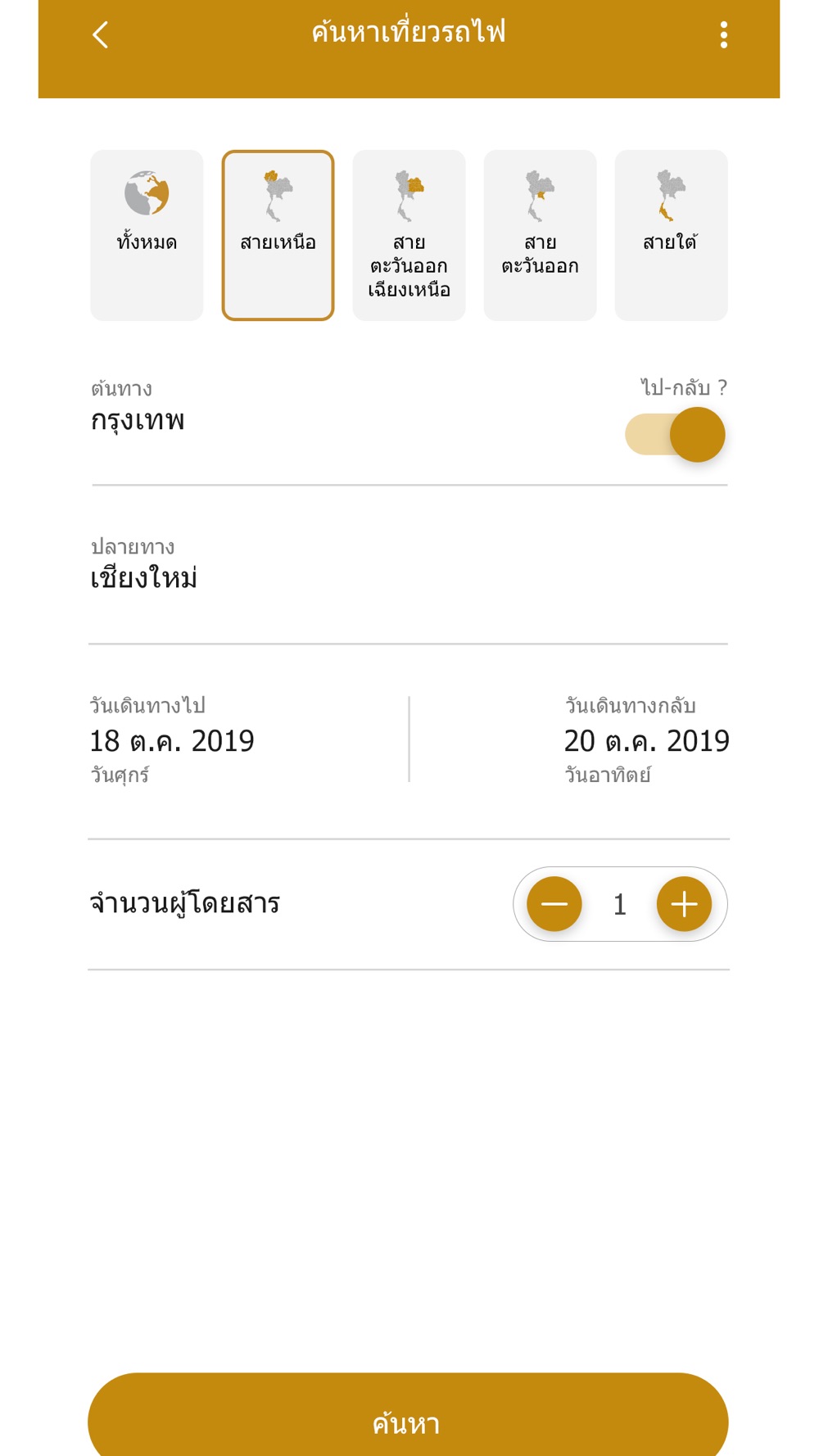The image size is (819, 1456).
Task: Decrease the number of passengers
Action: tap(554, 904)
